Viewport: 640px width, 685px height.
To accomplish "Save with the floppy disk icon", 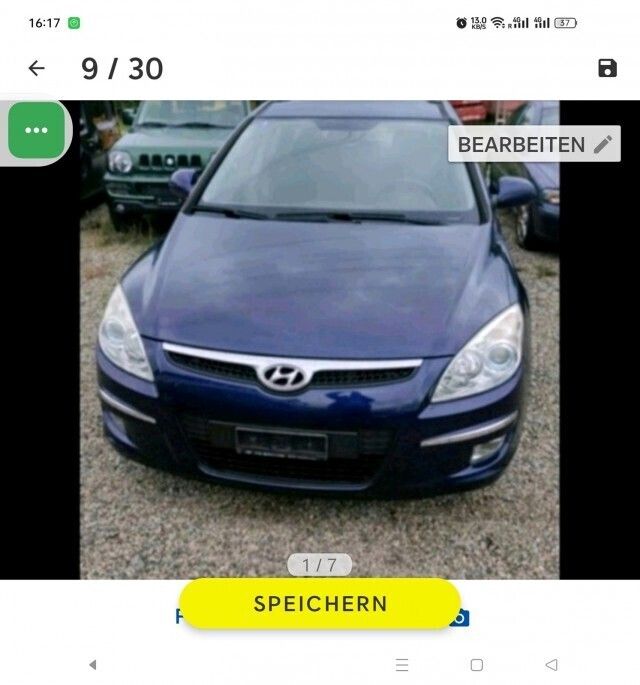I will click(x=607, y=68).
